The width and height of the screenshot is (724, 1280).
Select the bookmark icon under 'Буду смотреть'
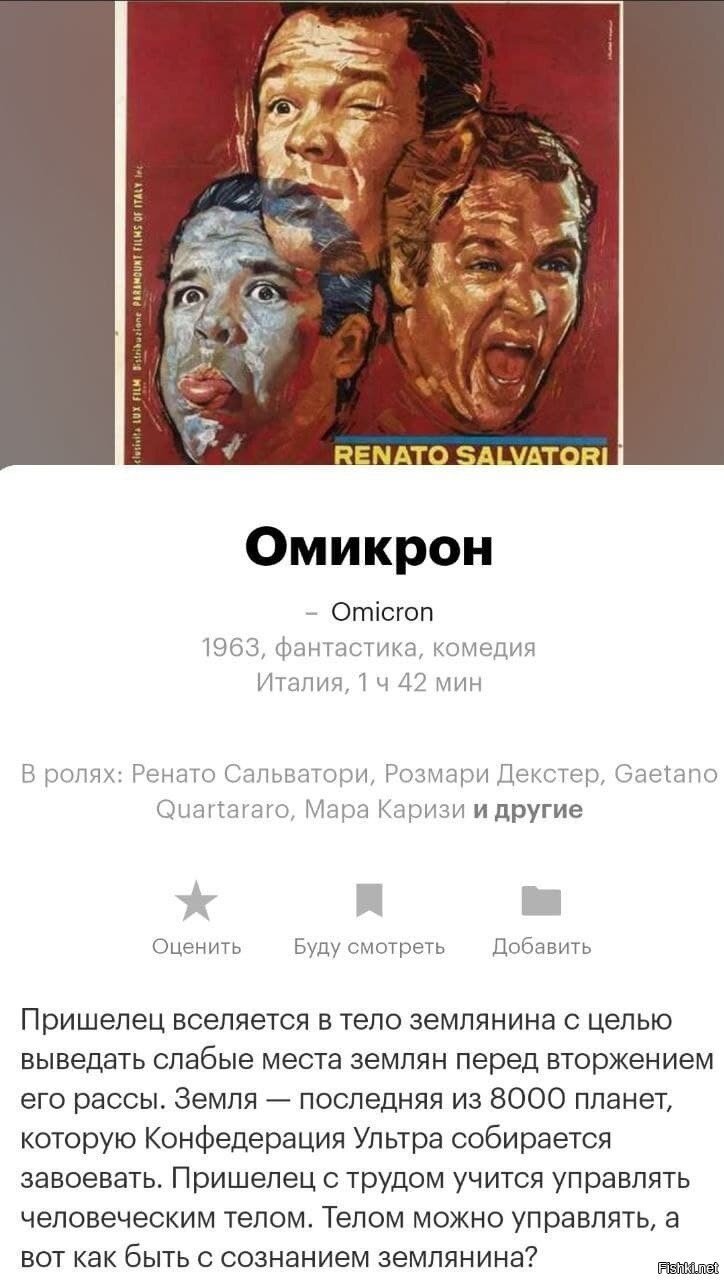[x=370, y=901]
